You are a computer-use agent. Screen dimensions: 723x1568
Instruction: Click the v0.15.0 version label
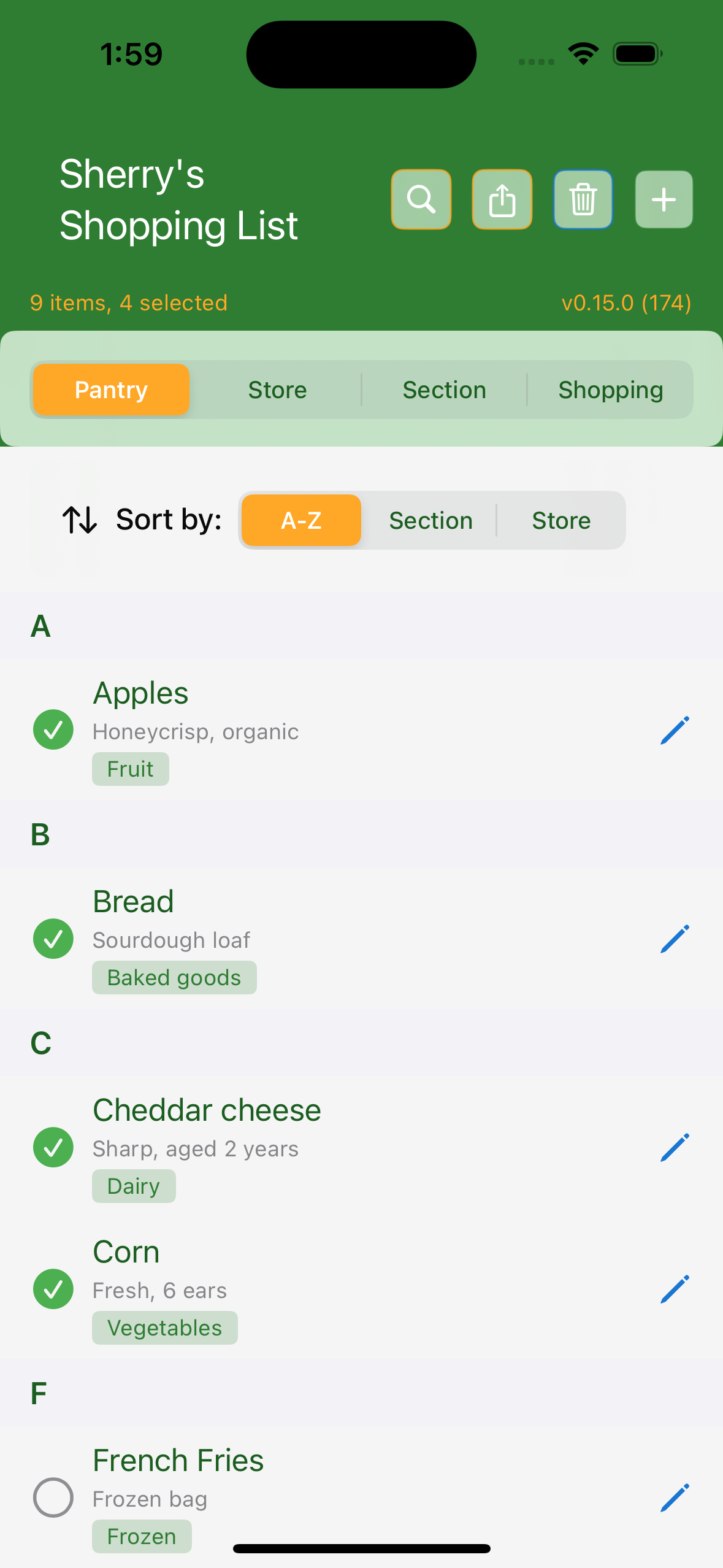point(626,302)
